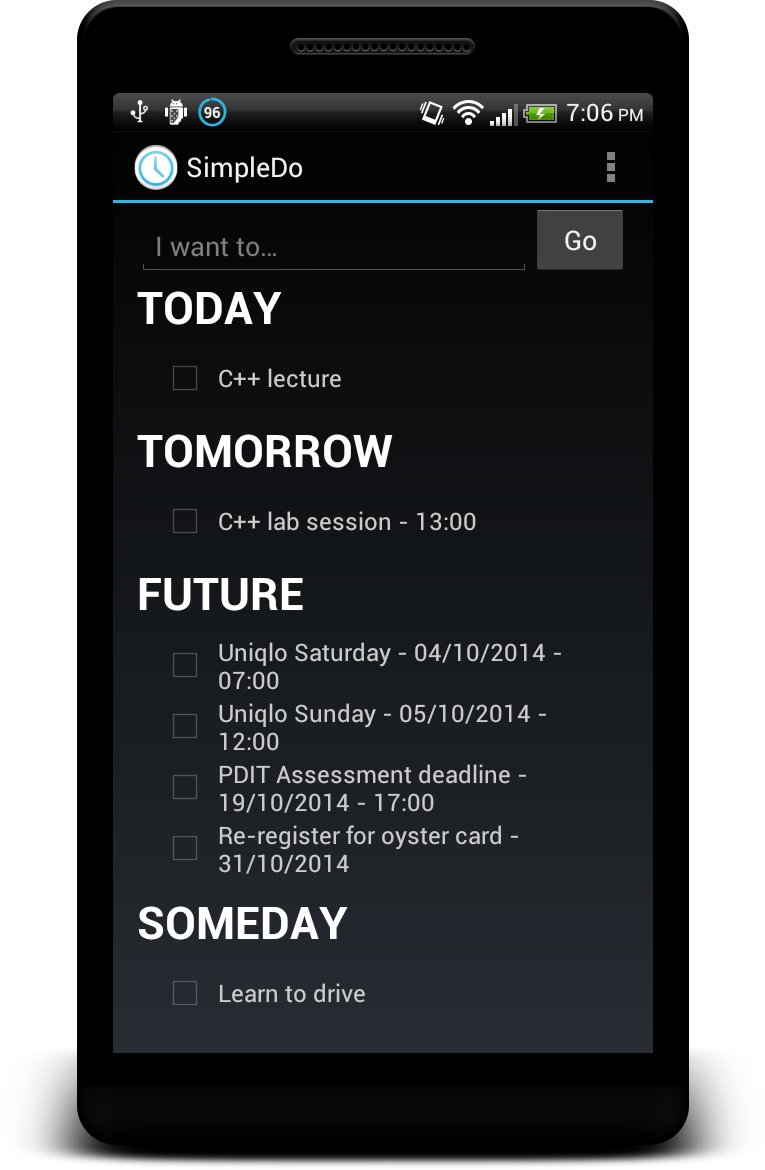Open the overflow menu
This screenshot has width=765, height=1170.
click(610, 168)
